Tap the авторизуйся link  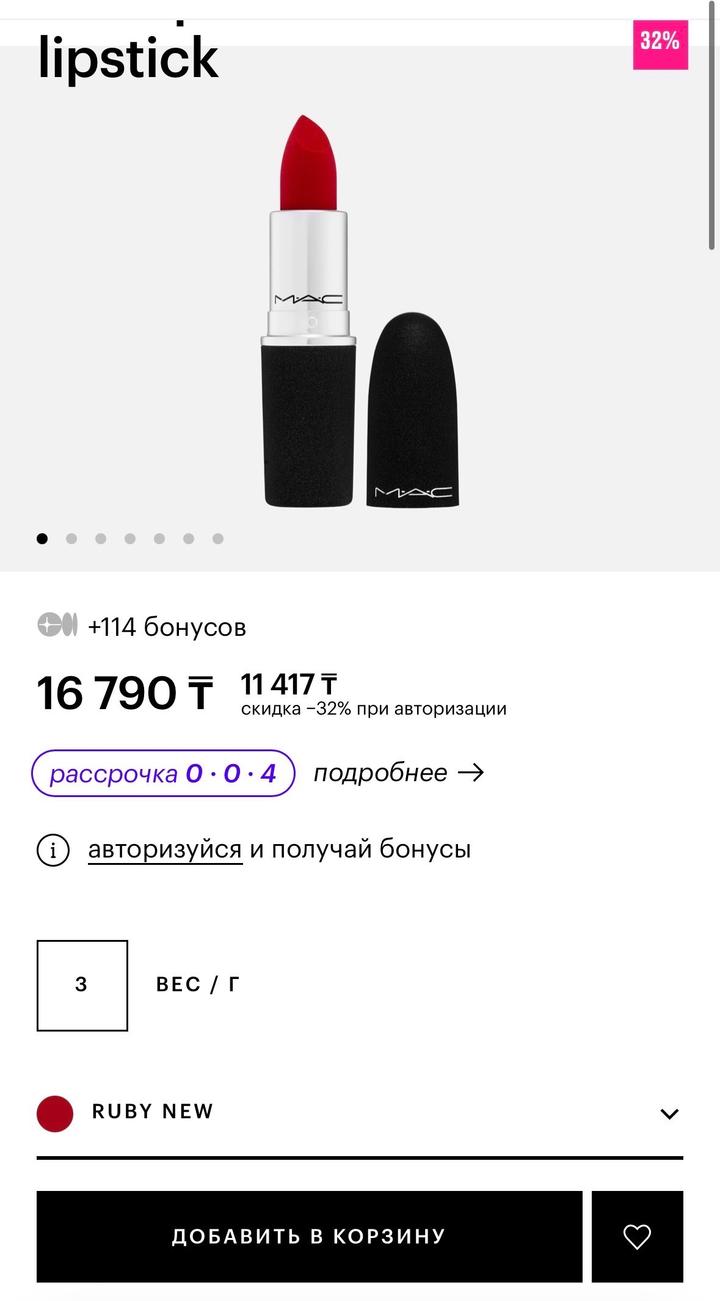click(x=165, y=849)
